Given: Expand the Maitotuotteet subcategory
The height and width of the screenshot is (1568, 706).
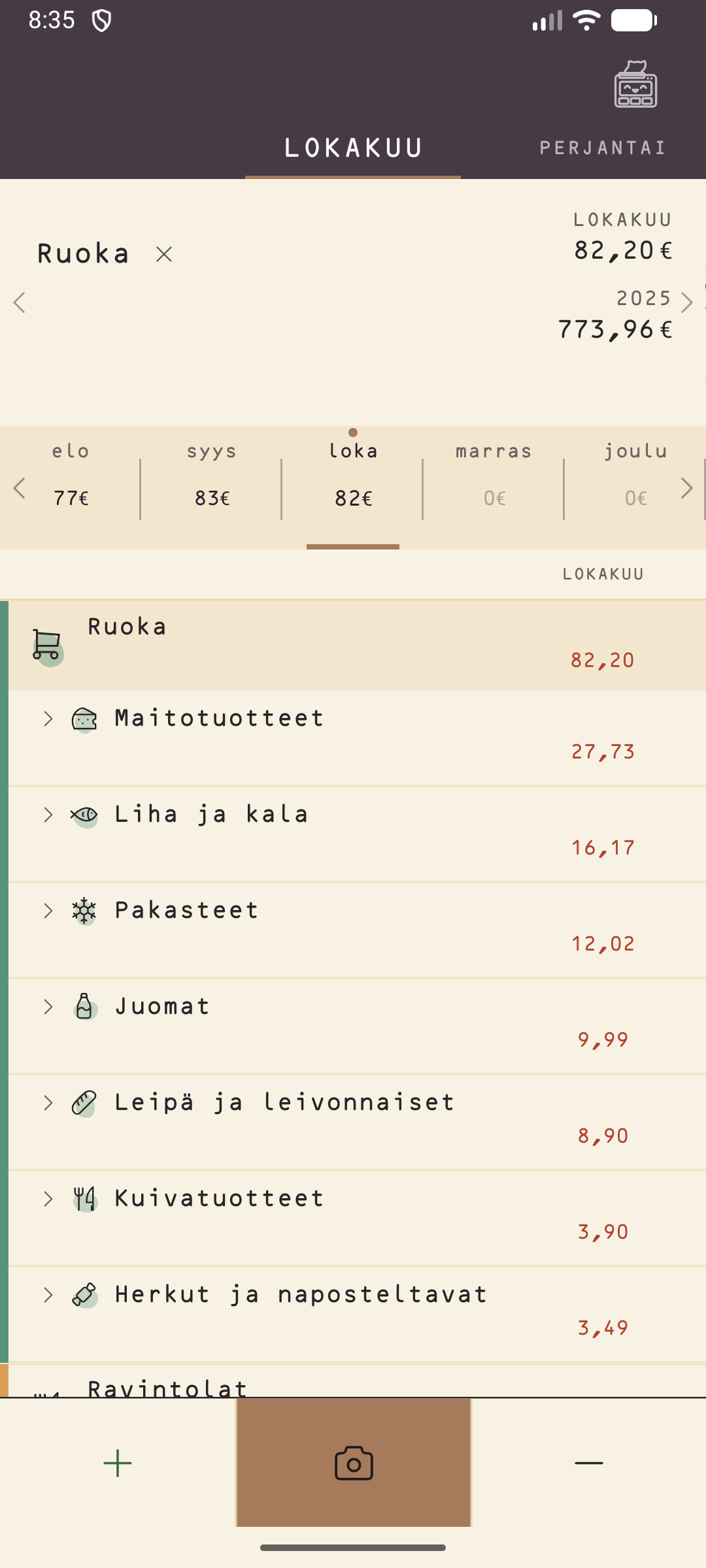Looking at the screenshot, I should (x=48, y=719).
